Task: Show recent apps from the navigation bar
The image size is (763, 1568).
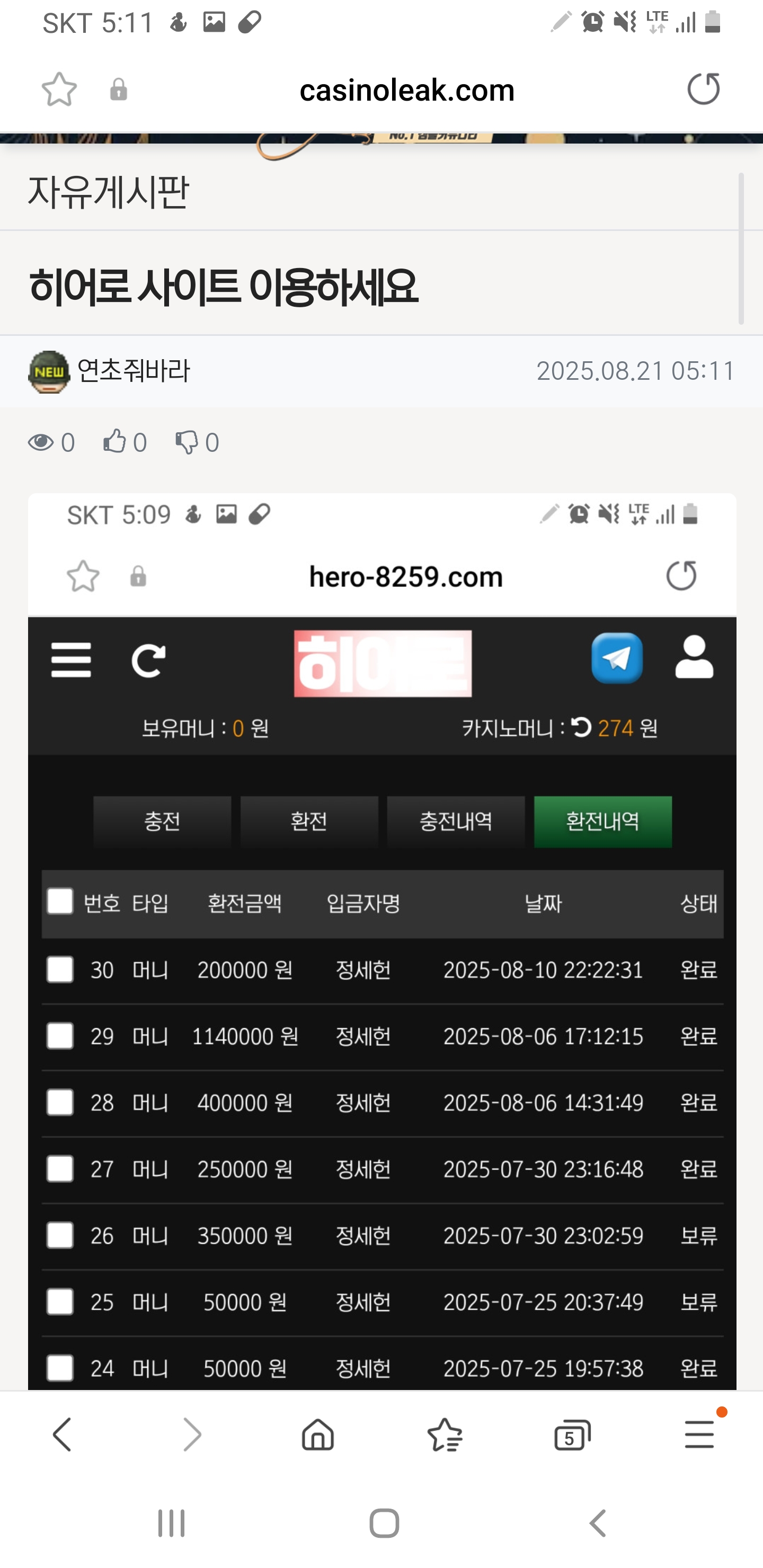Action: [171, 1524]
